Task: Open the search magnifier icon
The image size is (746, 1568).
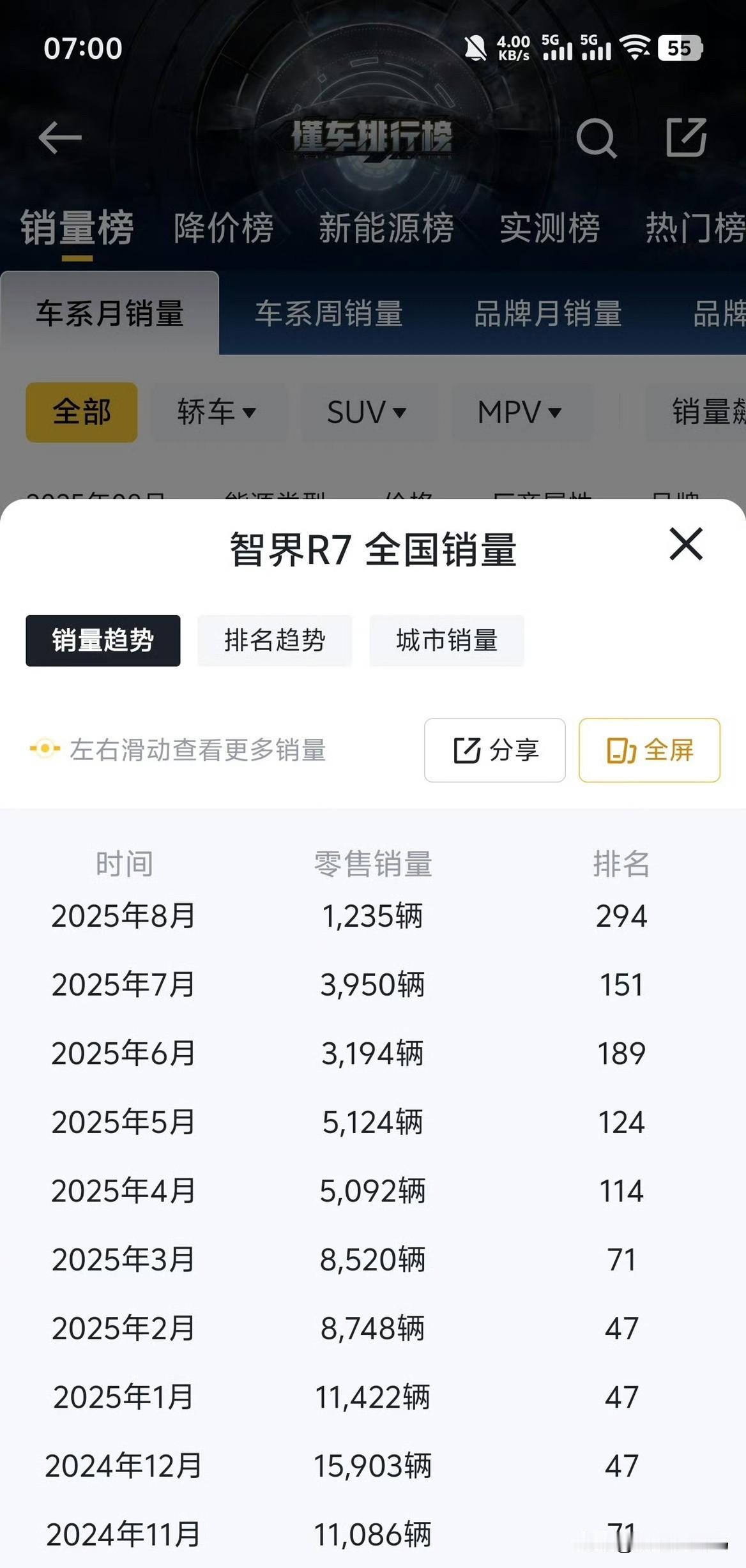Action: [x=596, y=137]
